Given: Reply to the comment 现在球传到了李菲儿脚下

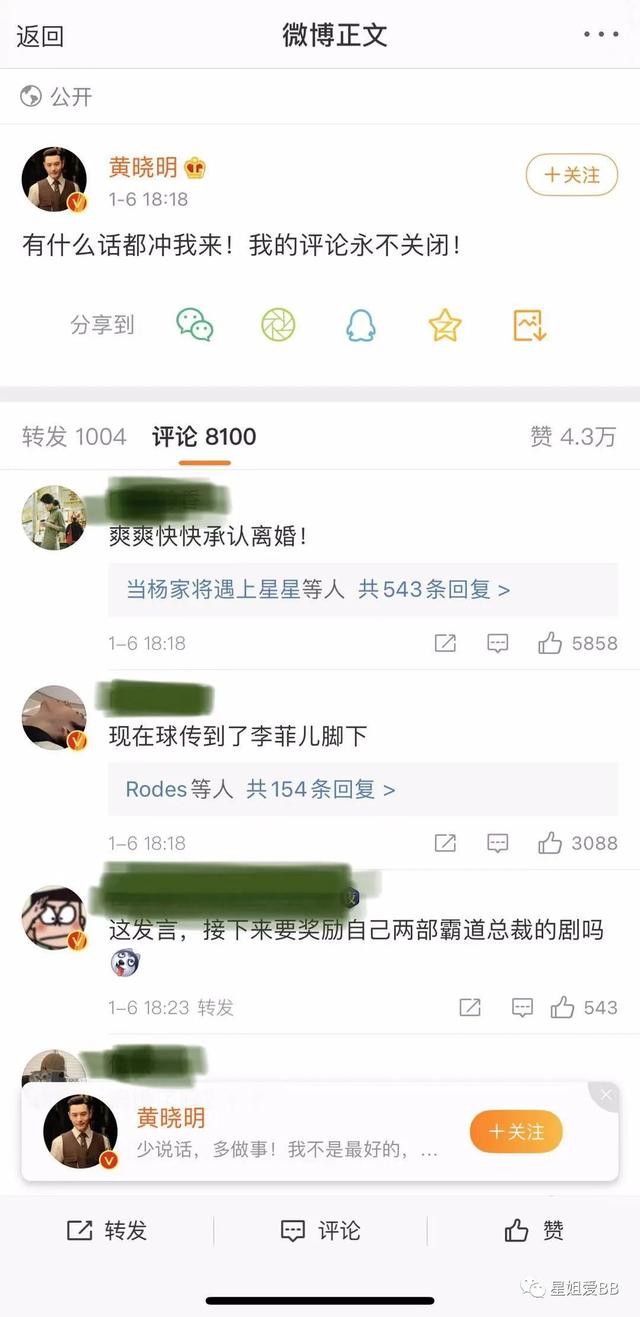Looking at the screenshot, I should [x=498, y=843].
